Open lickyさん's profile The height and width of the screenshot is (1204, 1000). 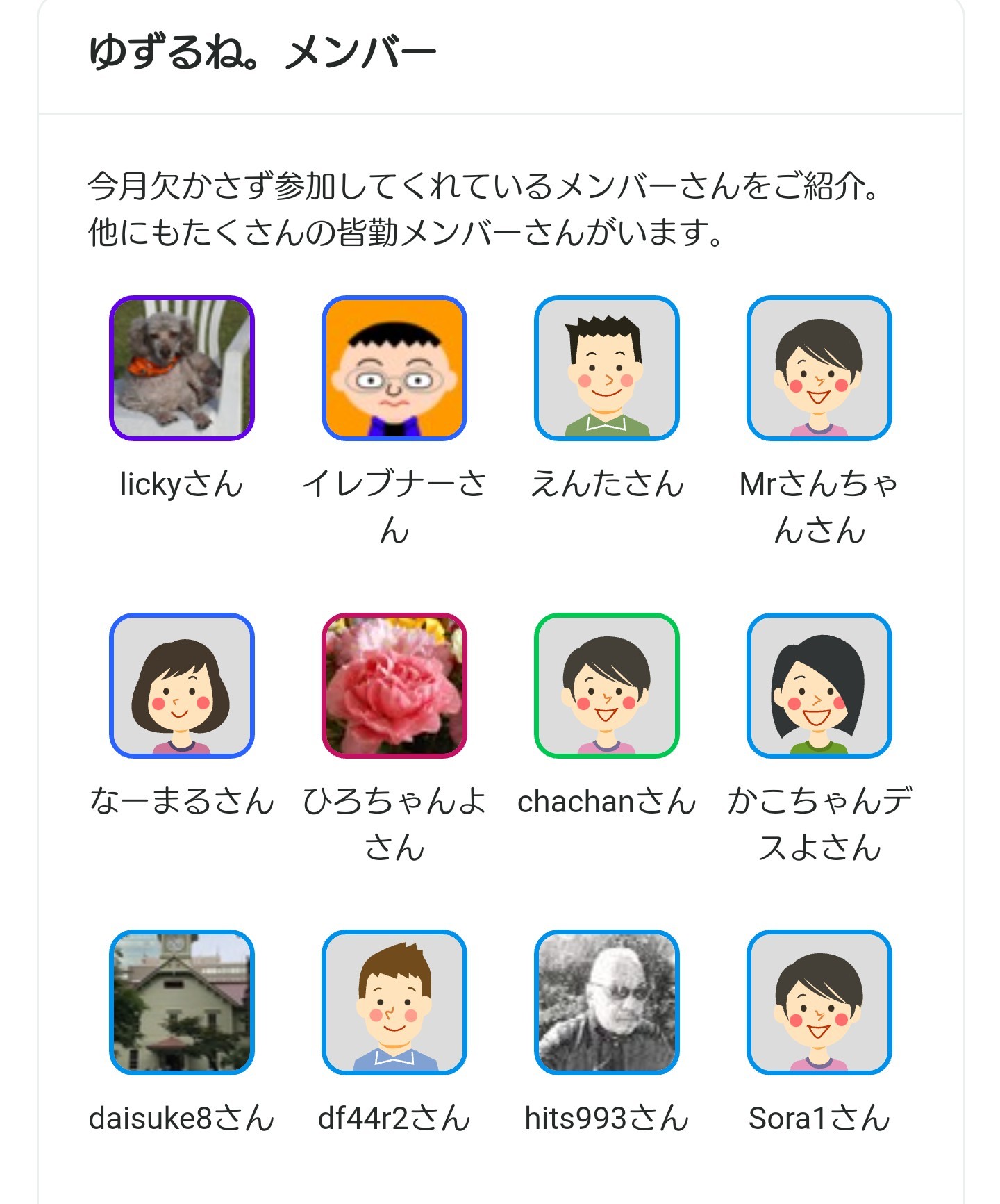point(182,368)
